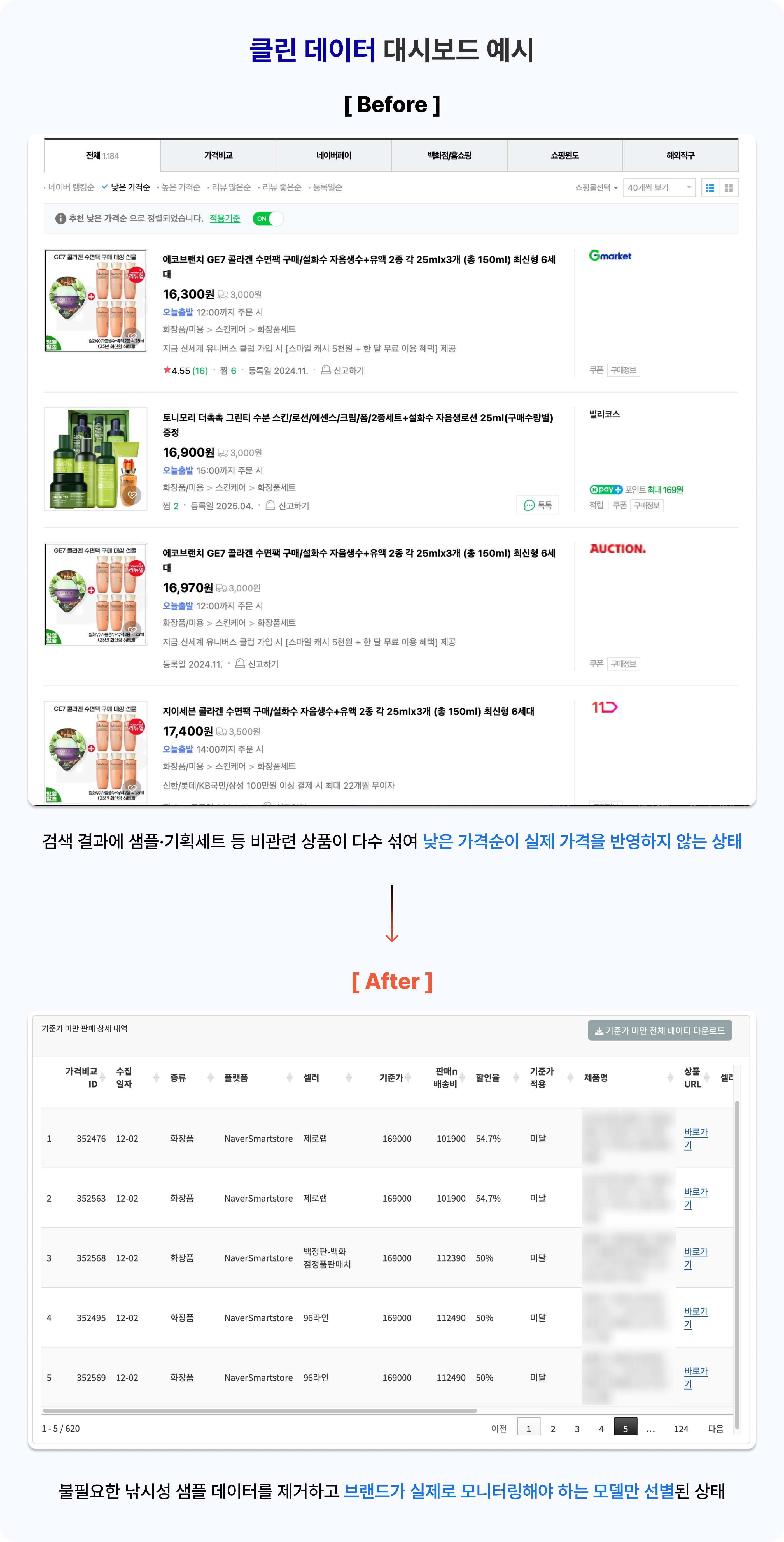Click the info icon beside 추천 낮은 가격순
784x1542 pixels.
(x=60, y=219)
